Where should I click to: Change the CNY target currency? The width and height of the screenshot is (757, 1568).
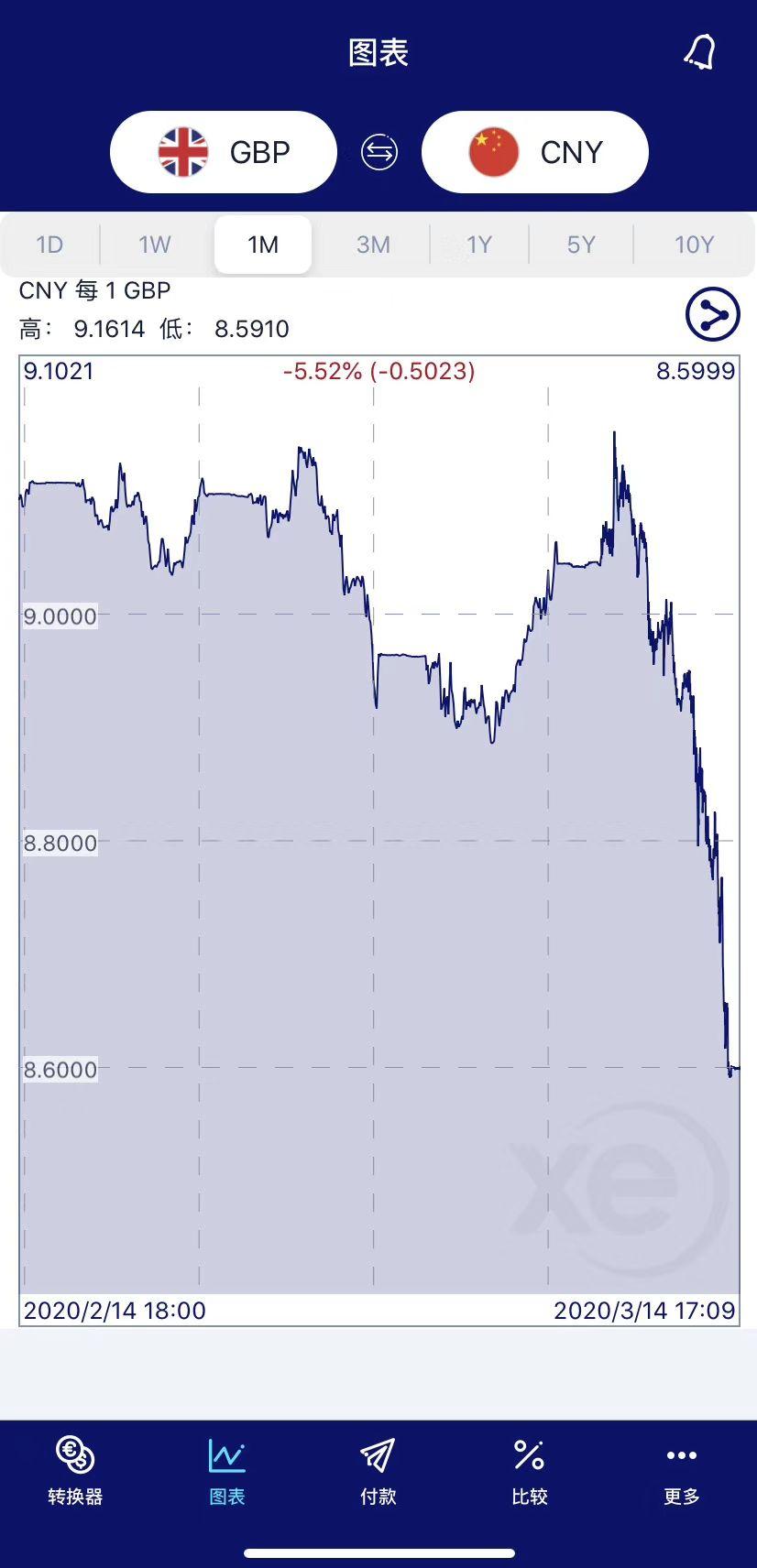(535, 152)
